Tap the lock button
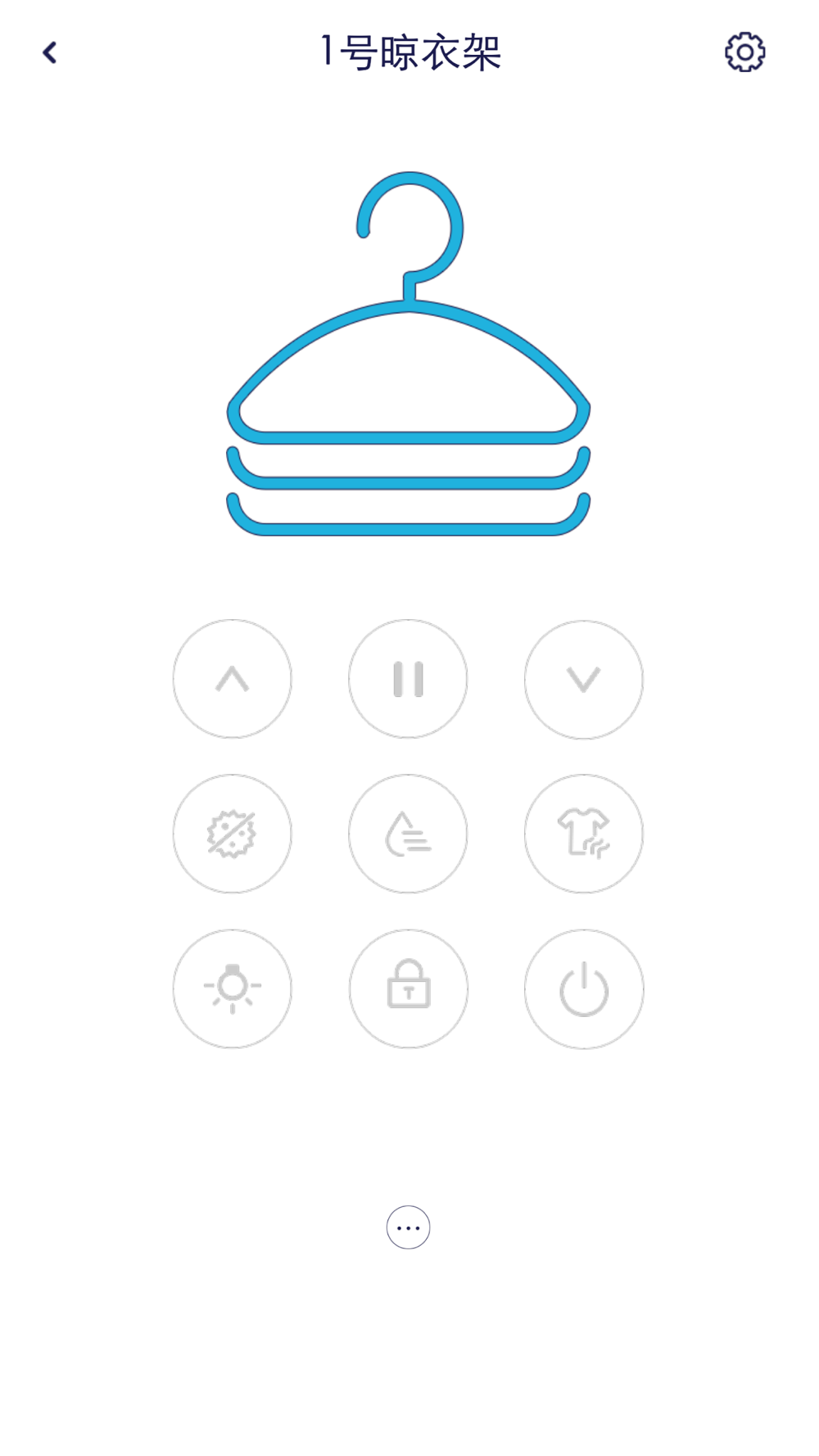Screen dimensions: 819x1456 (408, 988)
